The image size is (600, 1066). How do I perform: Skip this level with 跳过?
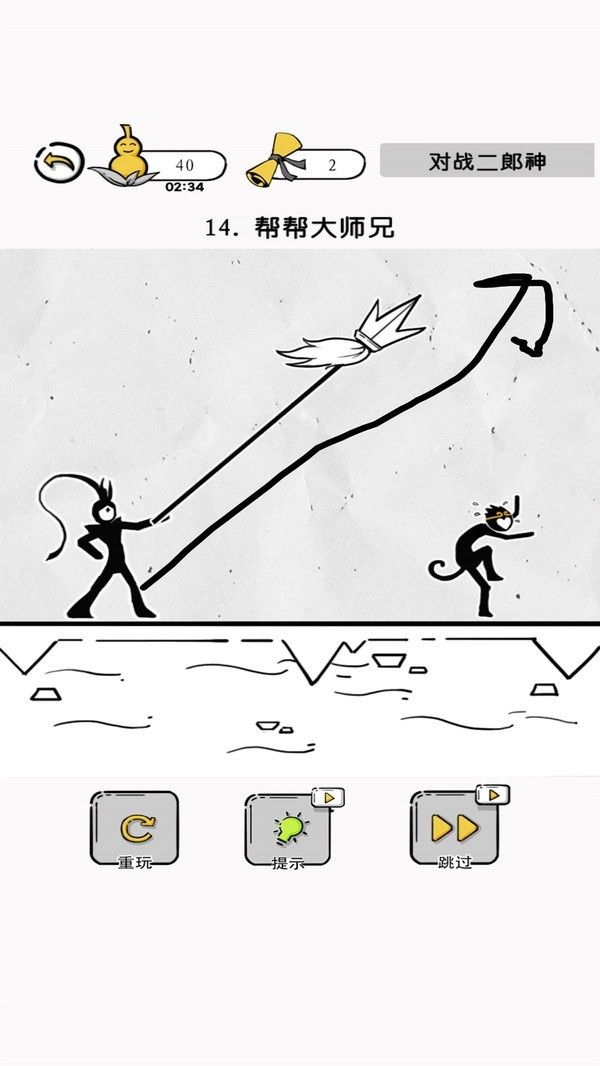click(454, 829)
